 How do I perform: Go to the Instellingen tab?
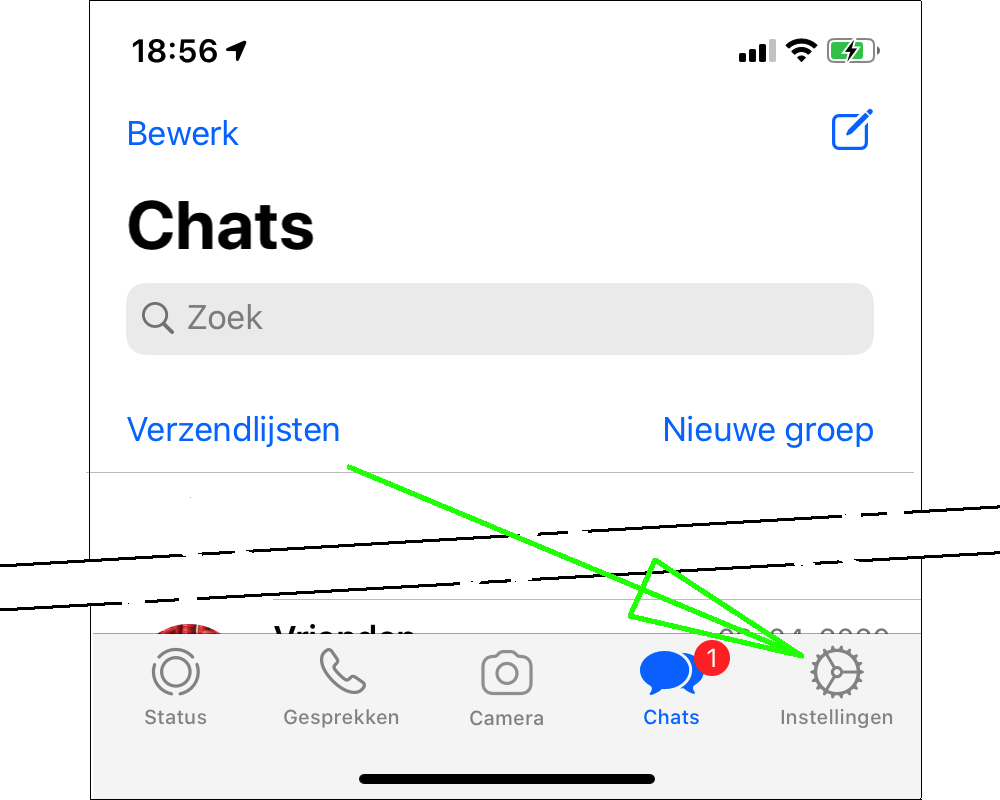point(836,688)
